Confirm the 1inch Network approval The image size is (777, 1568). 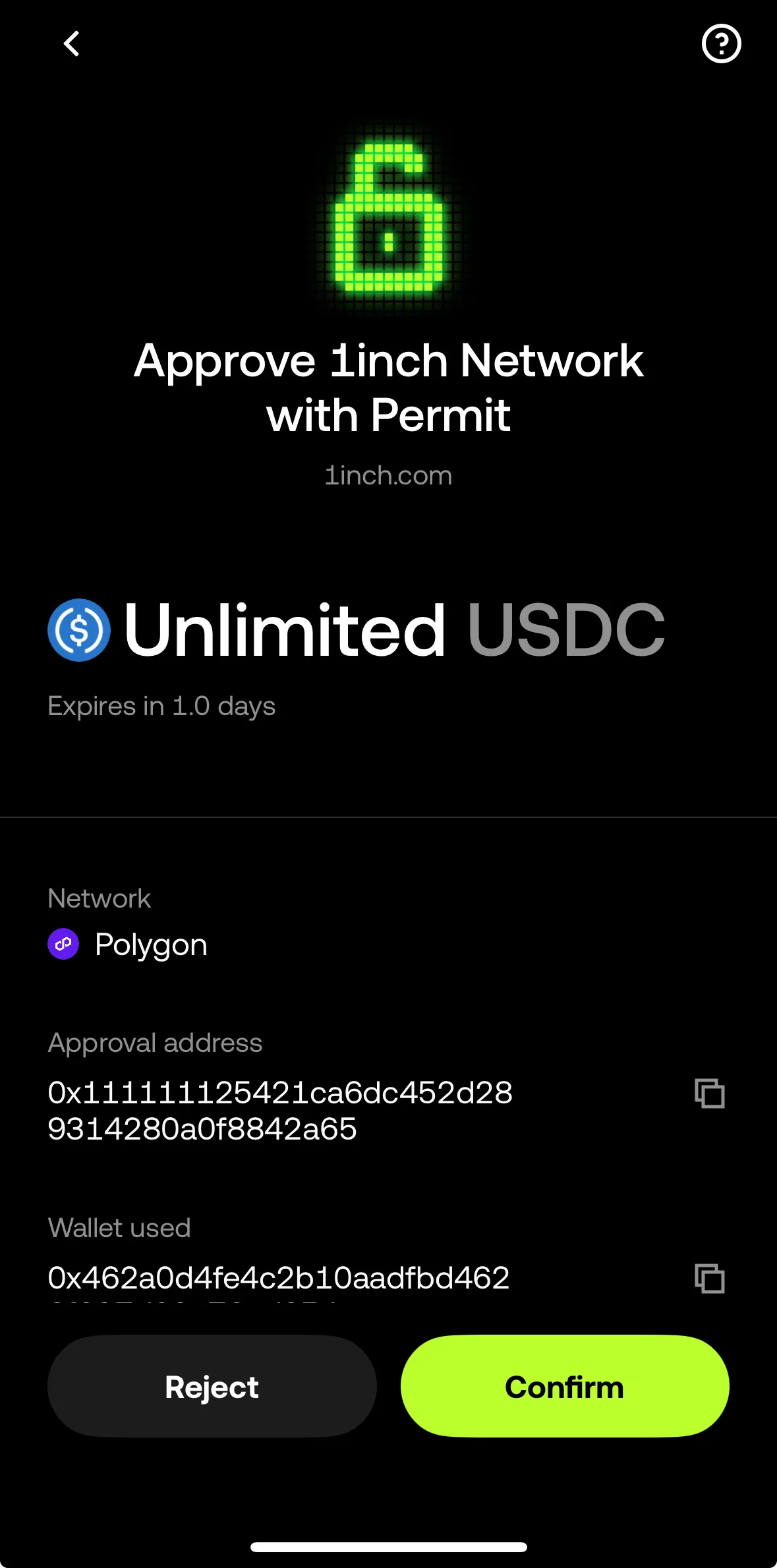point(564,1386)
